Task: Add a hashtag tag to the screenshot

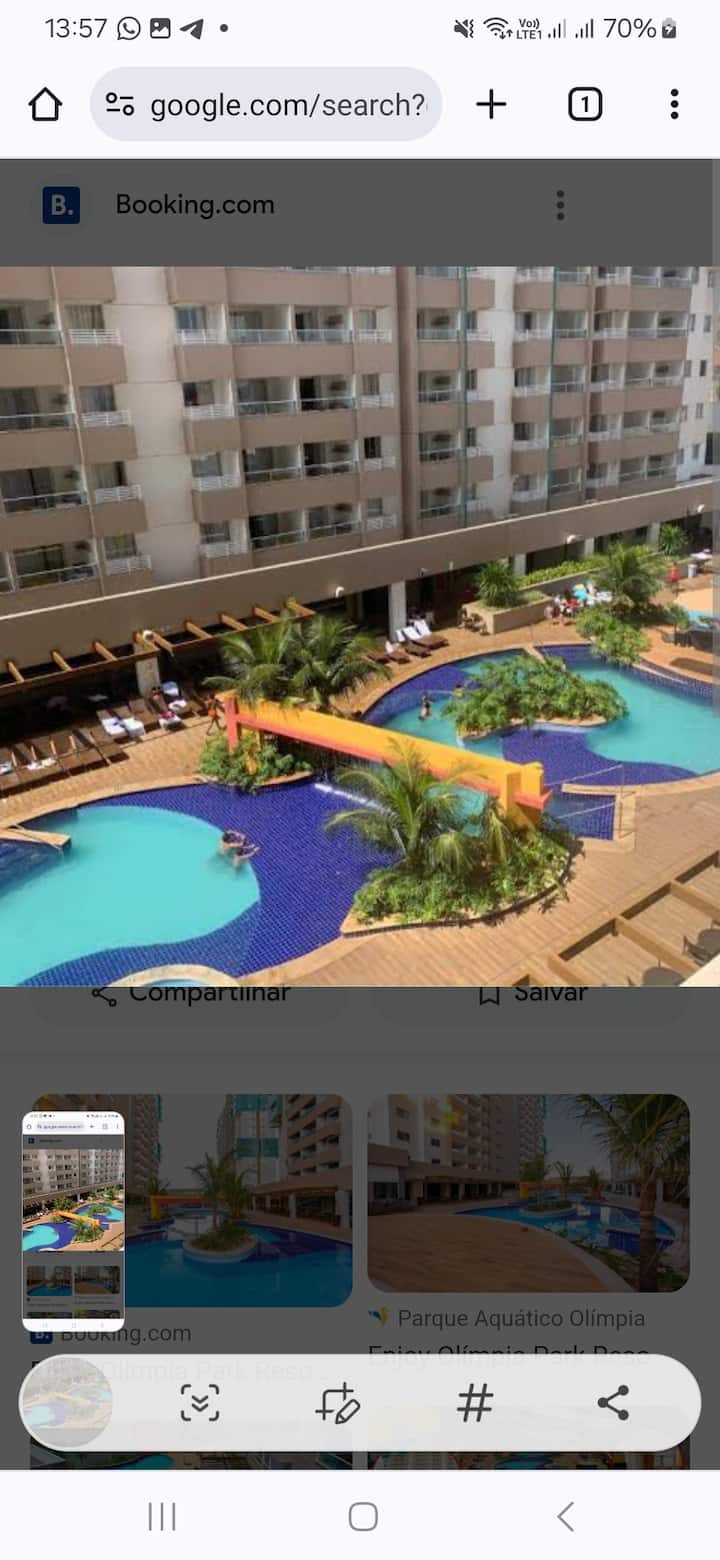Action: click(x=475, y=1403)
